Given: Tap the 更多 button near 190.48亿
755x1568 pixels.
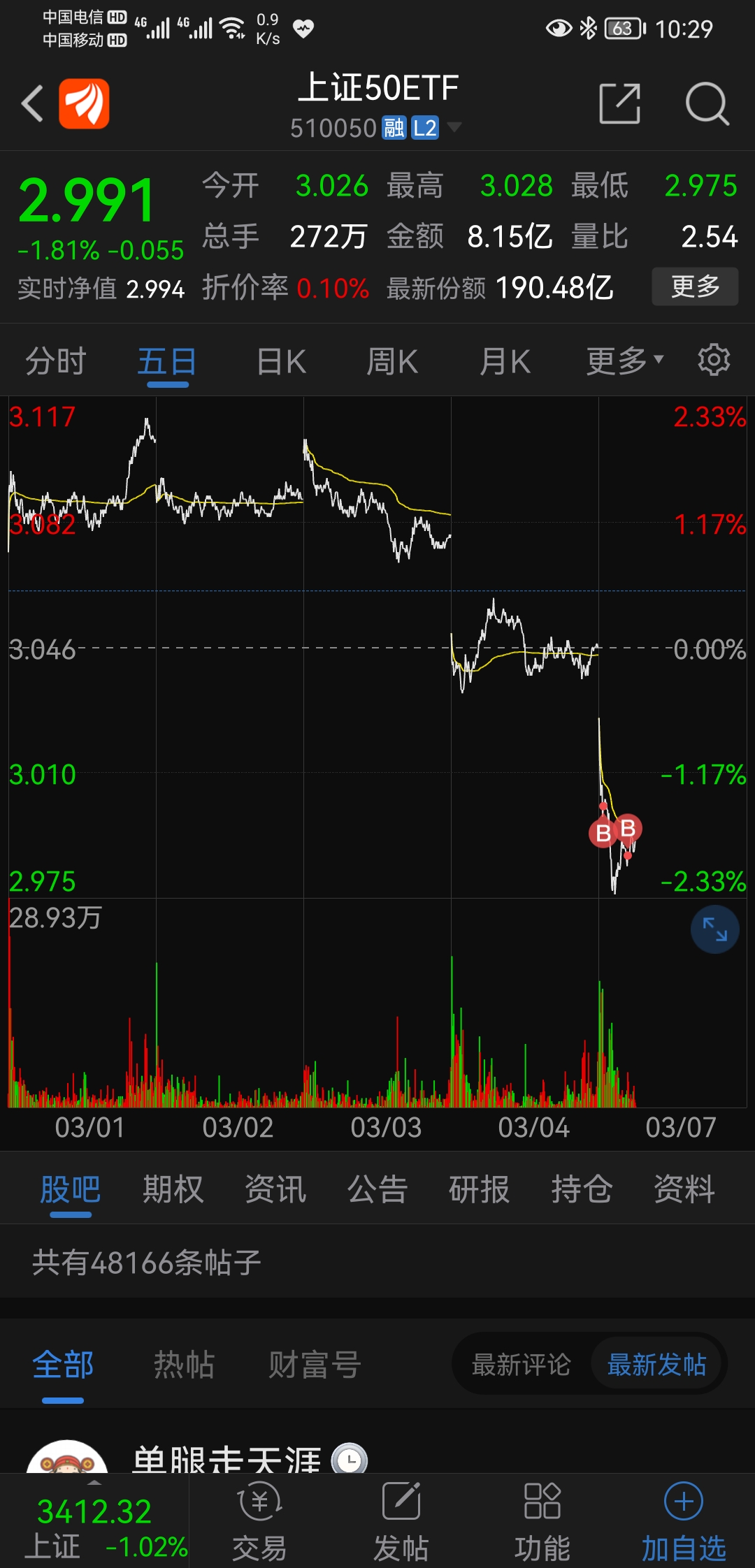Looking at the screenshot, I should click(x=694, y=286).
